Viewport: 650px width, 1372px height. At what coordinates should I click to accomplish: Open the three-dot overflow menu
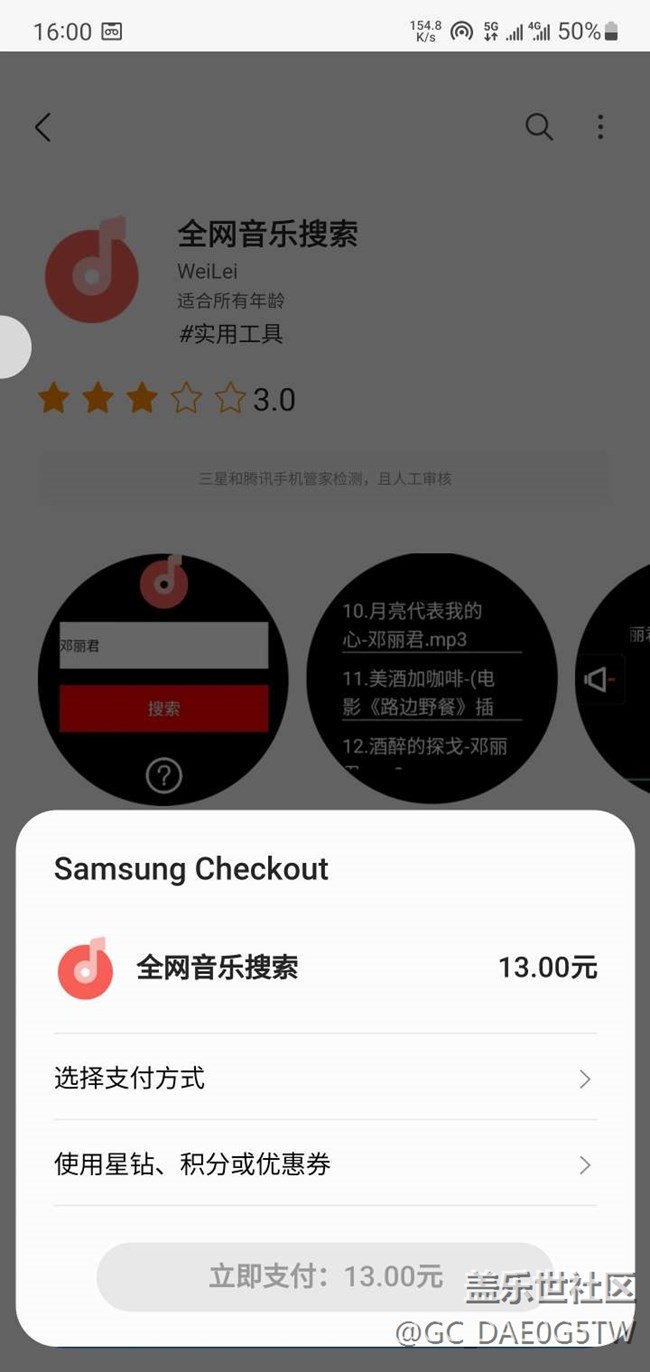point(600,127)
